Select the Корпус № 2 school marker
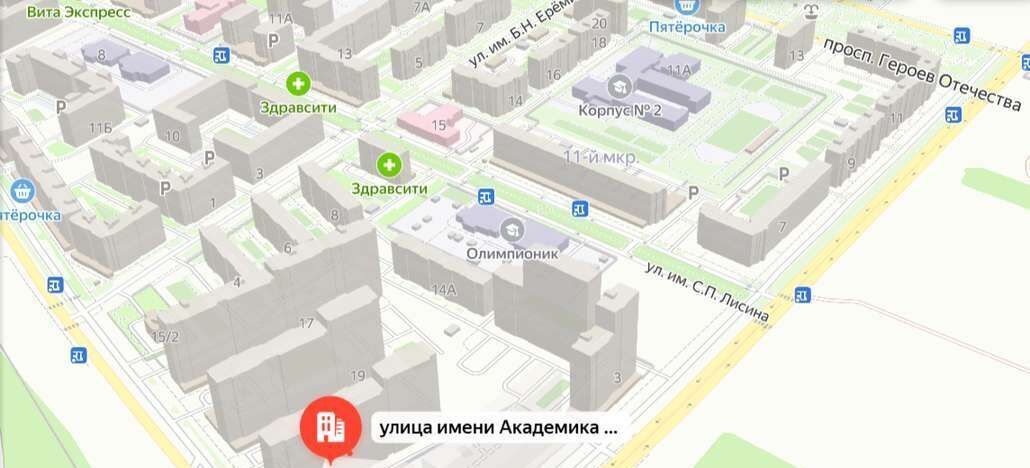The image size is (1030, 468). (619, 87)
